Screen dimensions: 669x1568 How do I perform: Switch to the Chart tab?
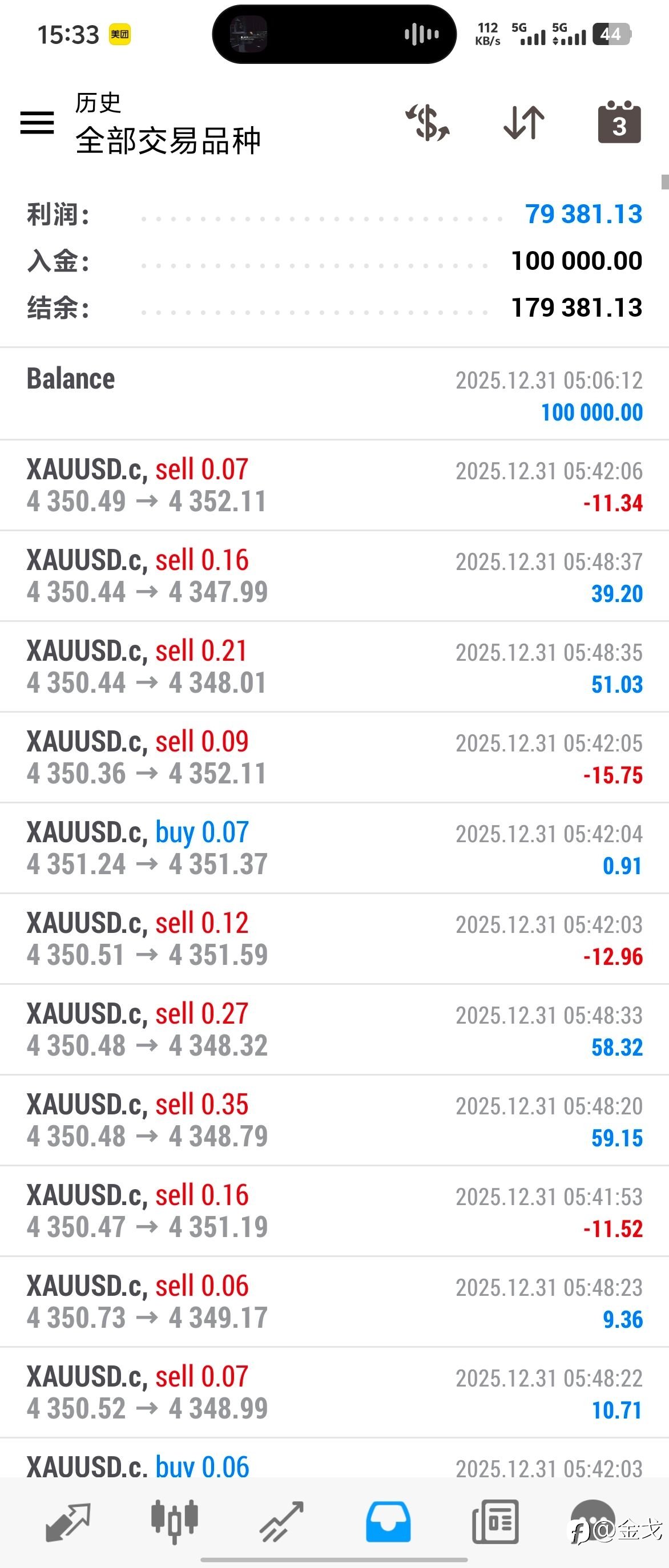tap(175, 1521)
